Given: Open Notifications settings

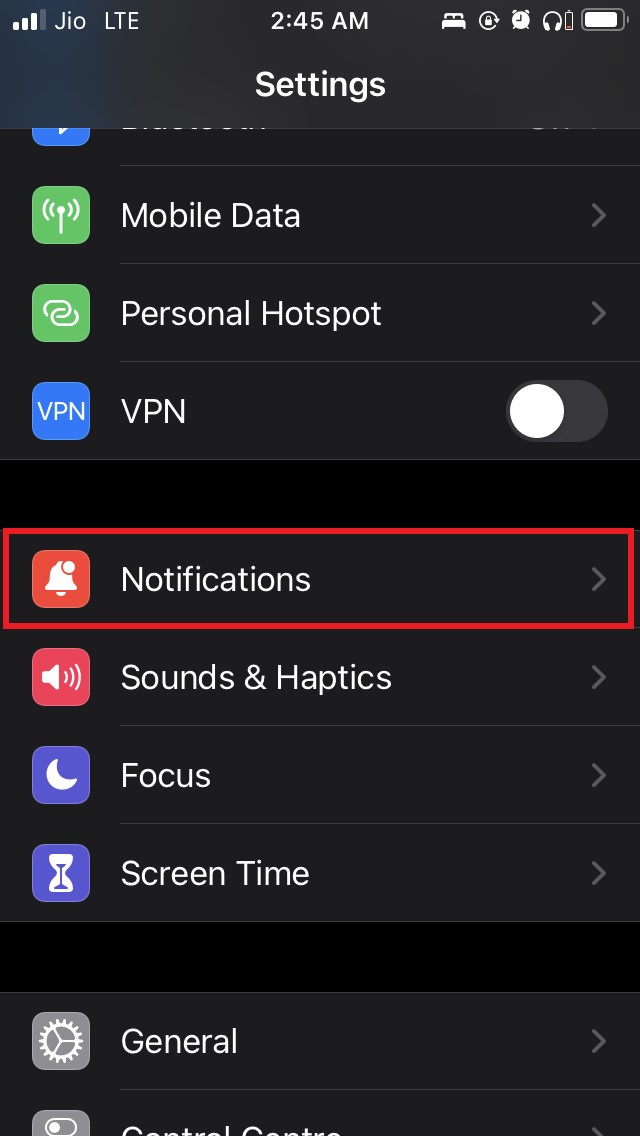Looking at the screenshot, I should [320, 579].
